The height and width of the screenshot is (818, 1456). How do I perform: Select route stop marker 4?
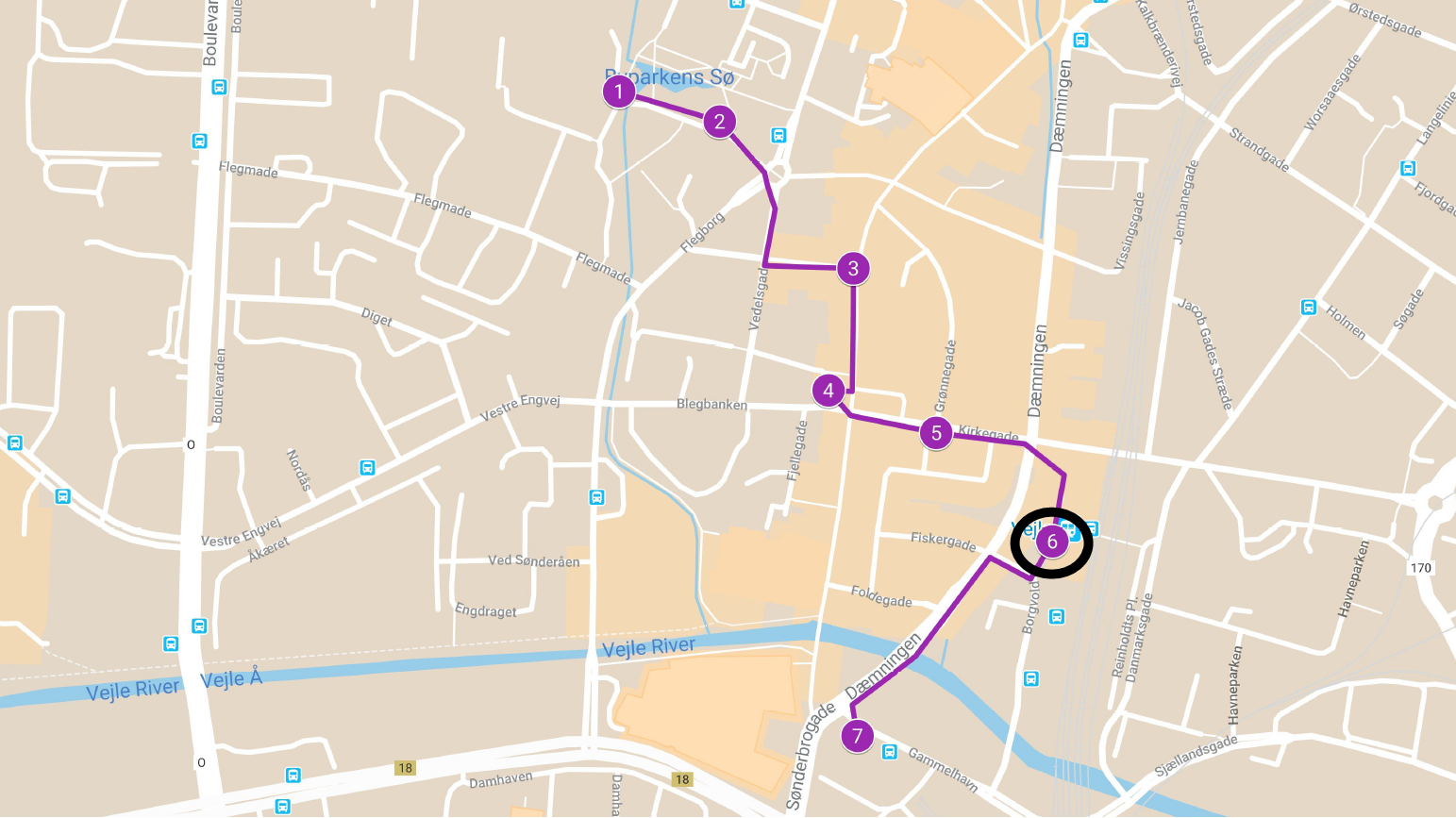click(x=828, y=391)
